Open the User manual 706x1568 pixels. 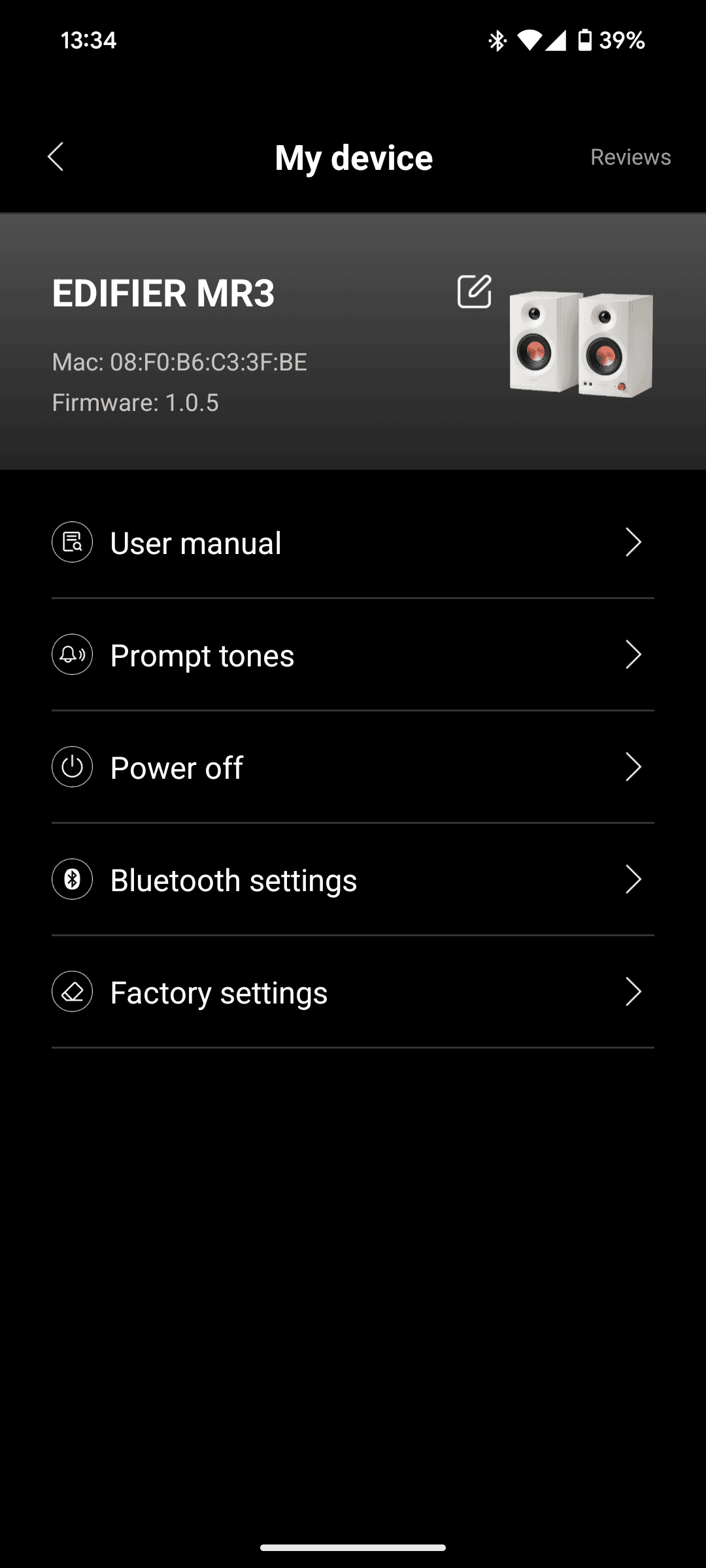353,542
